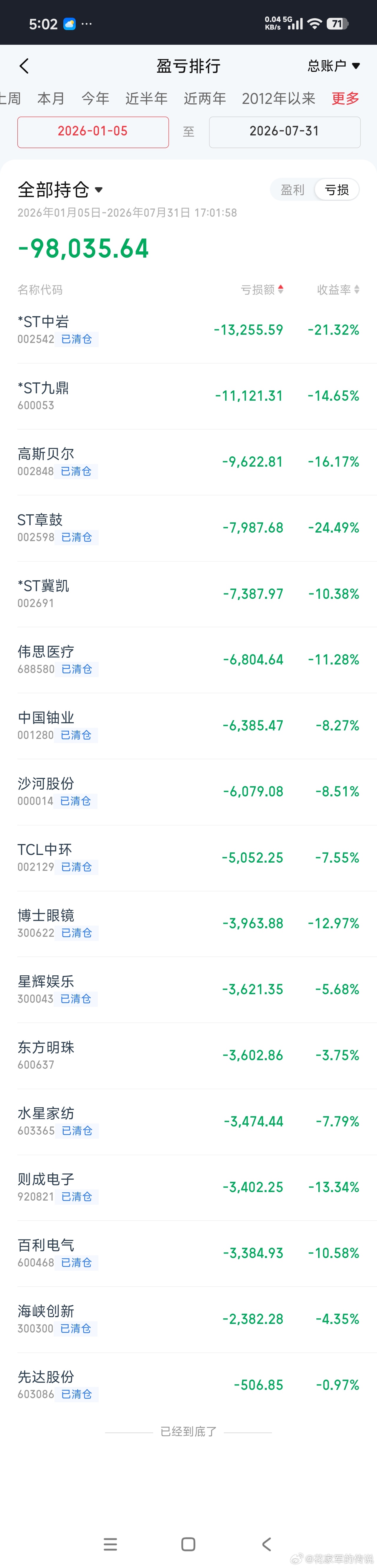View details for 伟思医疗
Image resolution: width=377 pixels, height=1568 pixels.
click(x=188, y=660)
